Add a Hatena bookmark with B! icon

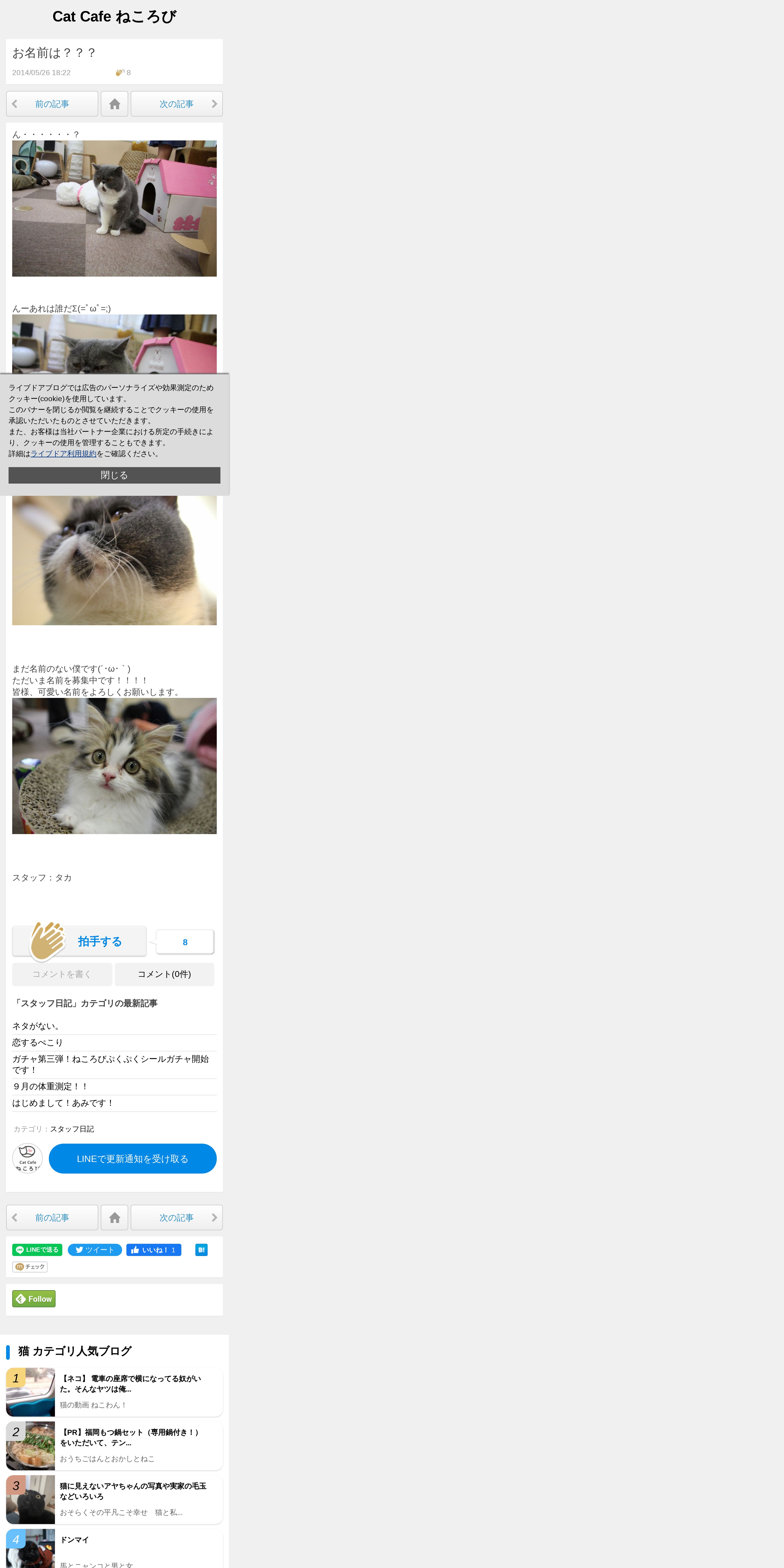coord(201,1250)
